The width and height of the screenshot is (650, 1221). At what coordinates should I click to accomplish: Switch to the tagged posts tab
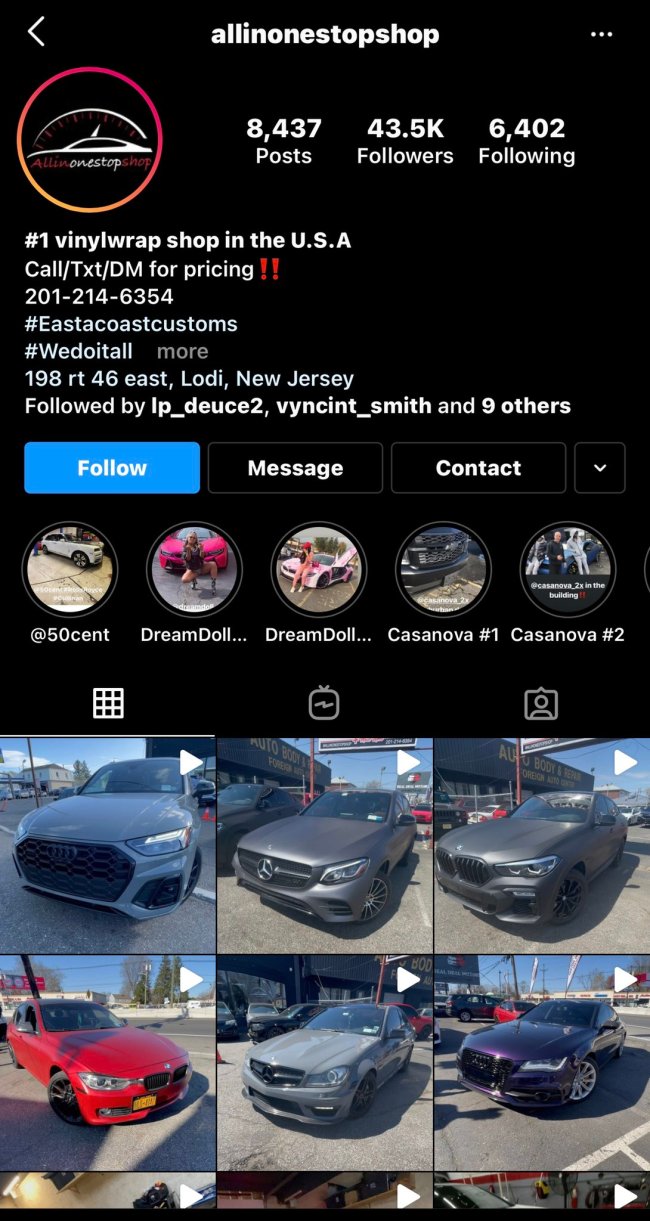click(x=541, y=704)
